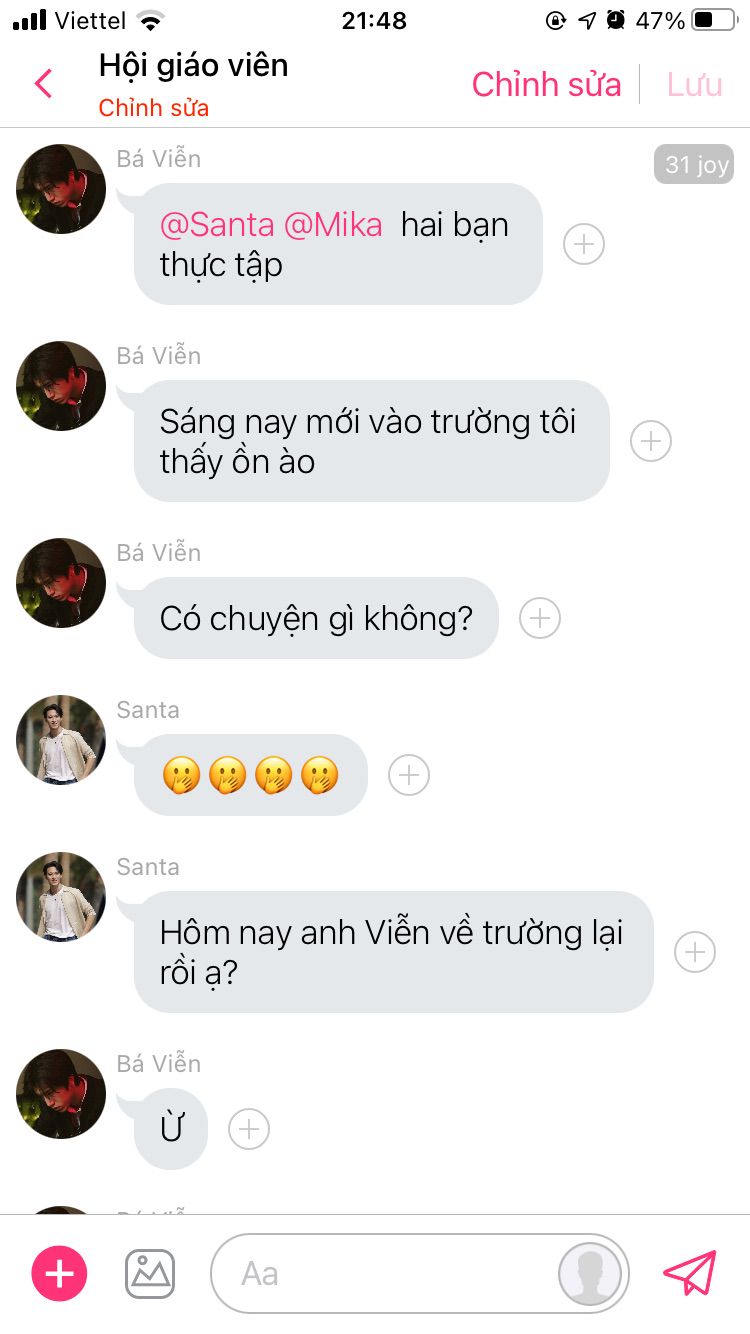Open Santa's avatar on emoji message
Viewport: 750px width, 1334px height.
click(61, 740)
